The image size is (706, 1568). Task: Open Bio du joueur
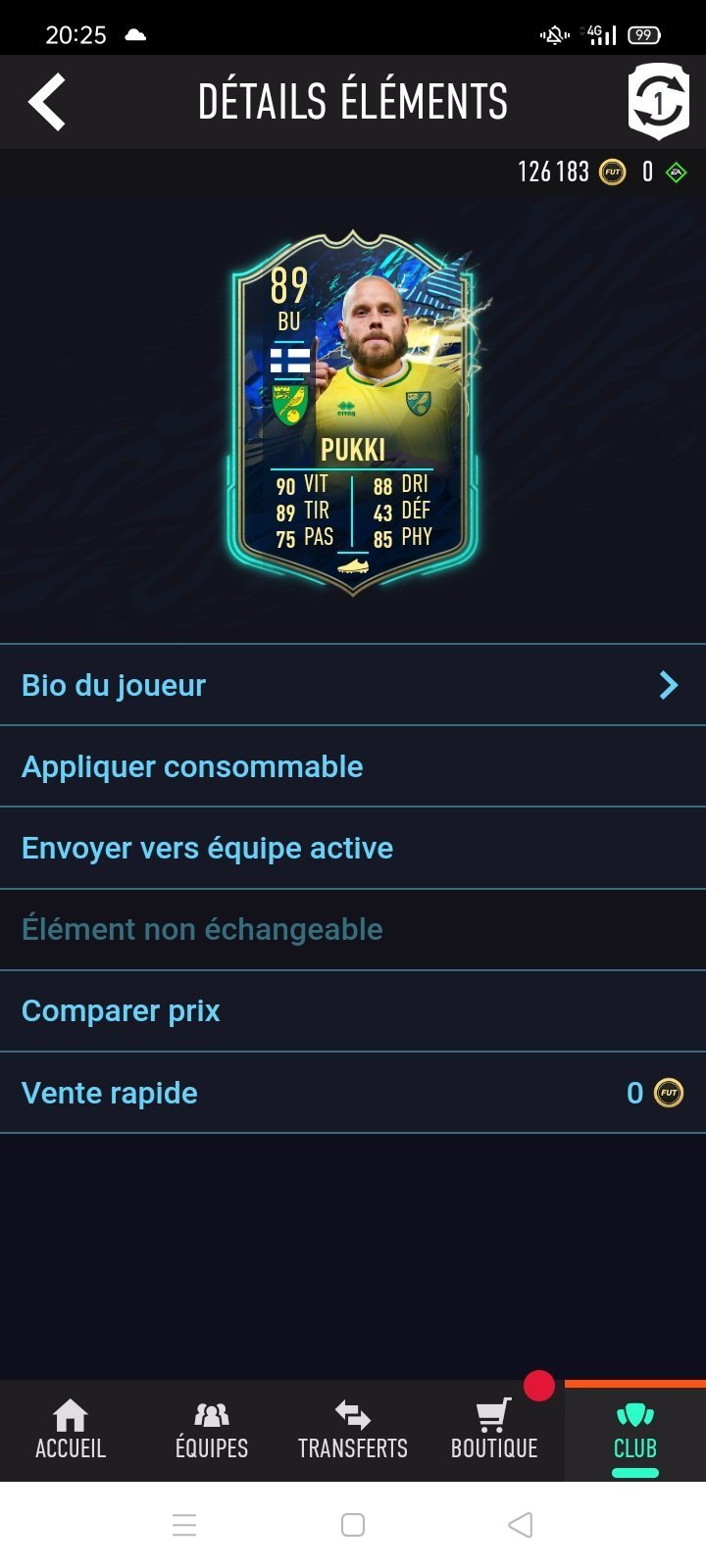coord(353,685)
